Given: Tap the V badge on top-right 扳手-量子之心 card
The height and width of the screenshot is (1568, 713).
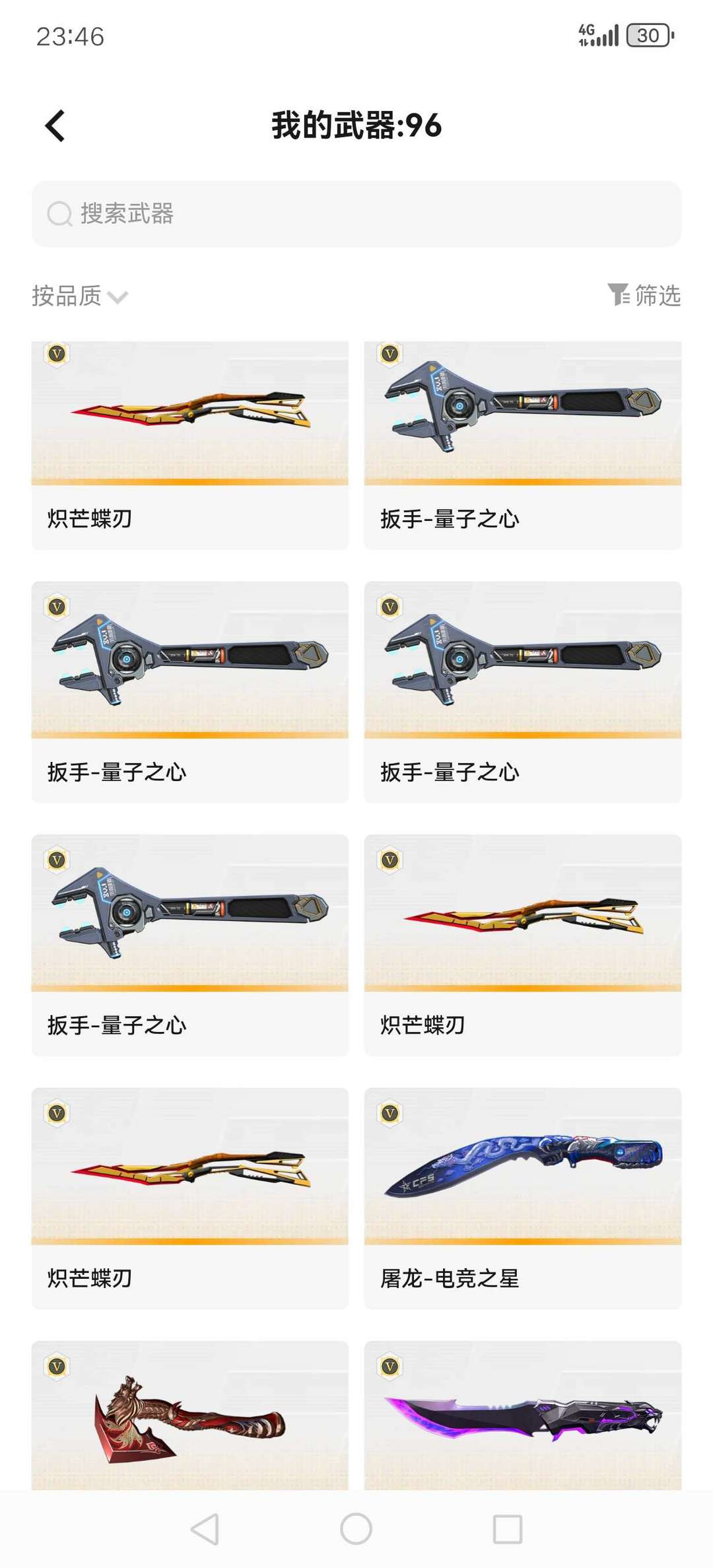Looking at the screenshot, I should pyautogui.click(x=390, y=355).
